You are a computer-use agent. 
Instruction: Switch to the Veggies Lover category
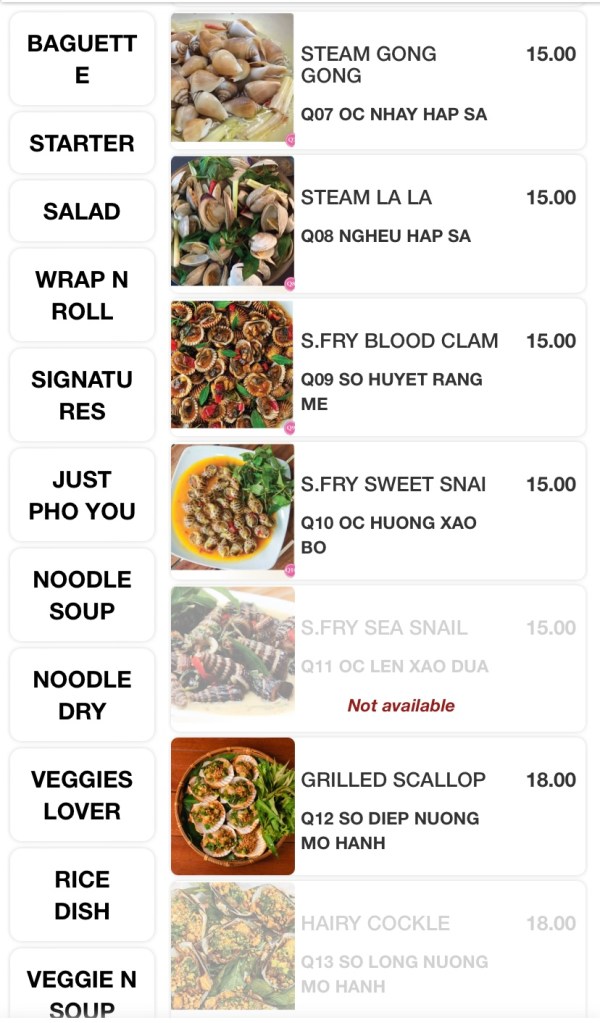point(82,795)
